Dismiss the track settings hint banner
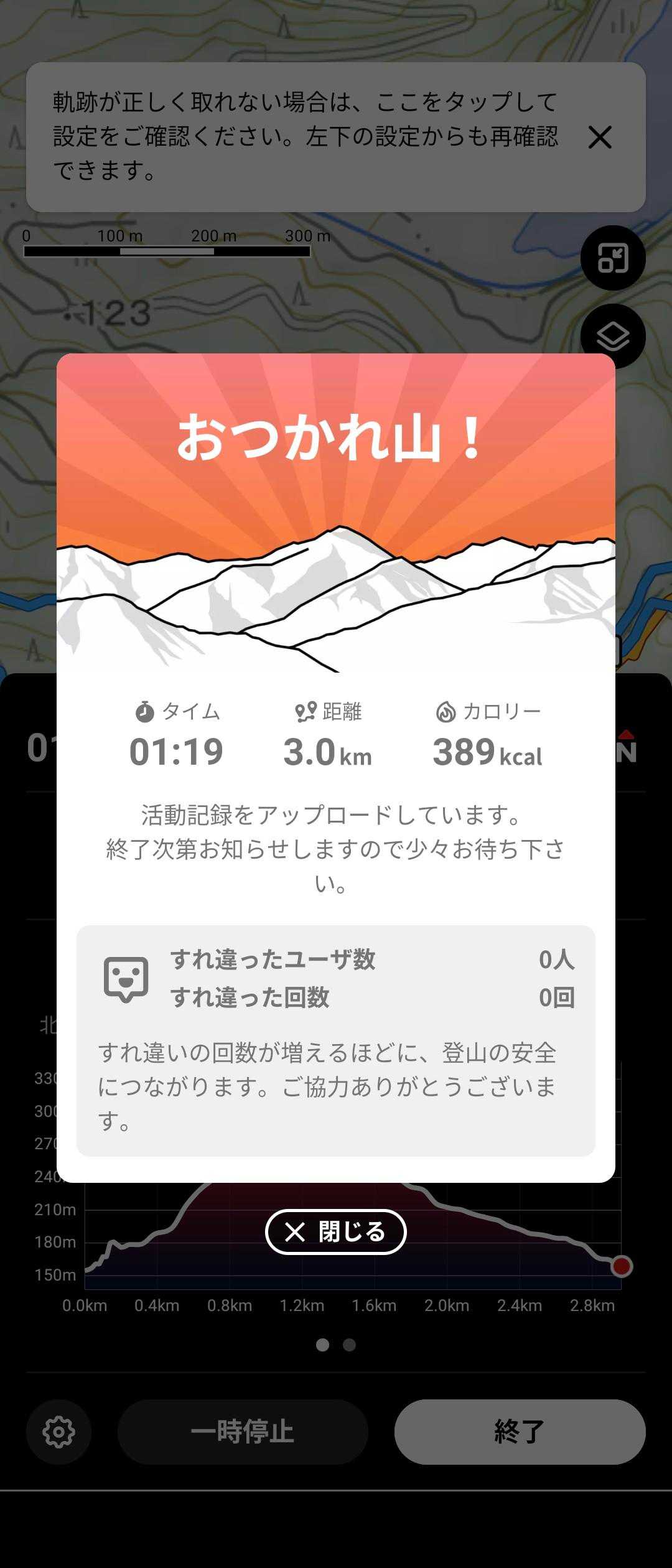Viewport: 672px width, 1568px height. click(600, 137)
